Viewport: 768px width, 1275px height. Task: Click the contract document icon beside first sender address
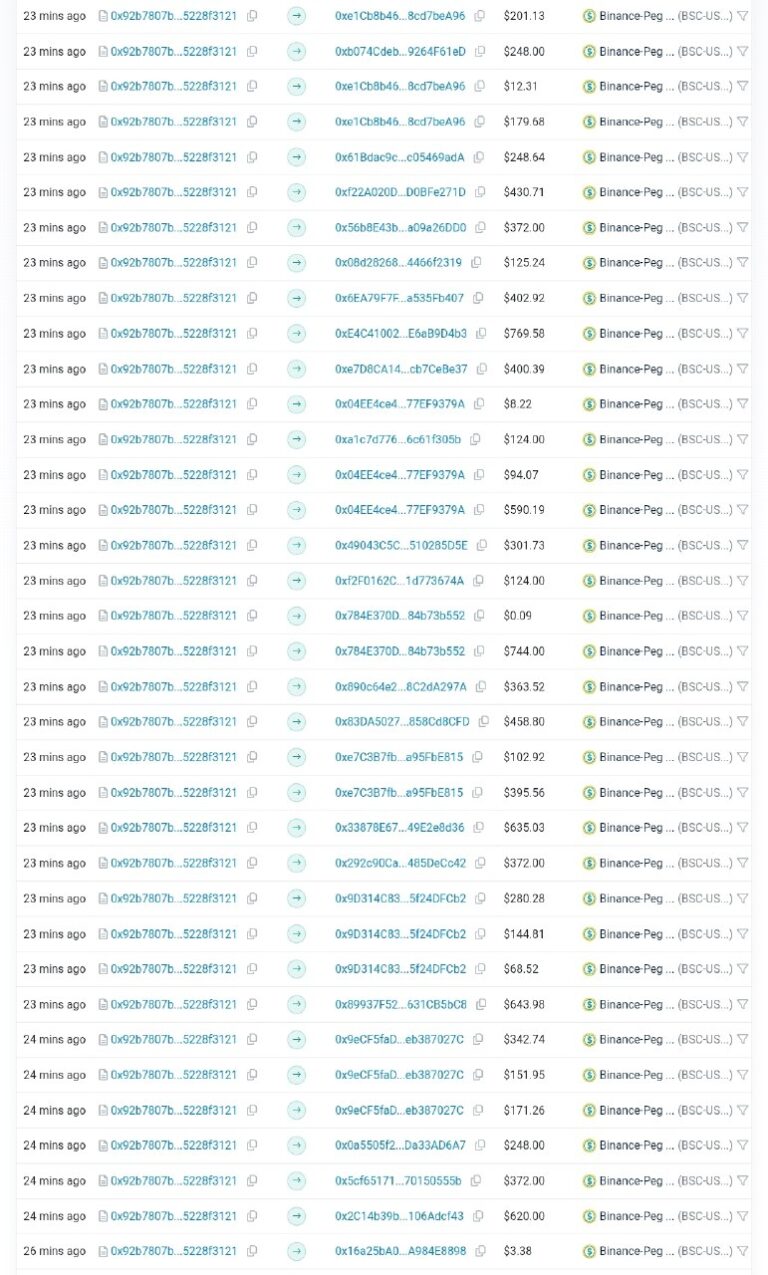coord(103,15)
